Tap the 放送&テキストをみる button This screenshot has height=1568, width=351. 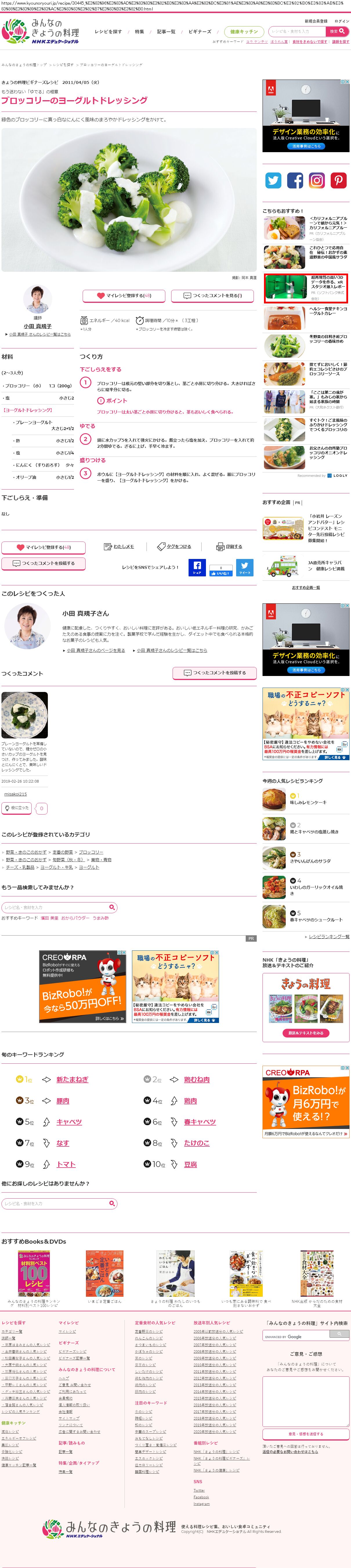pos(306,1033)
